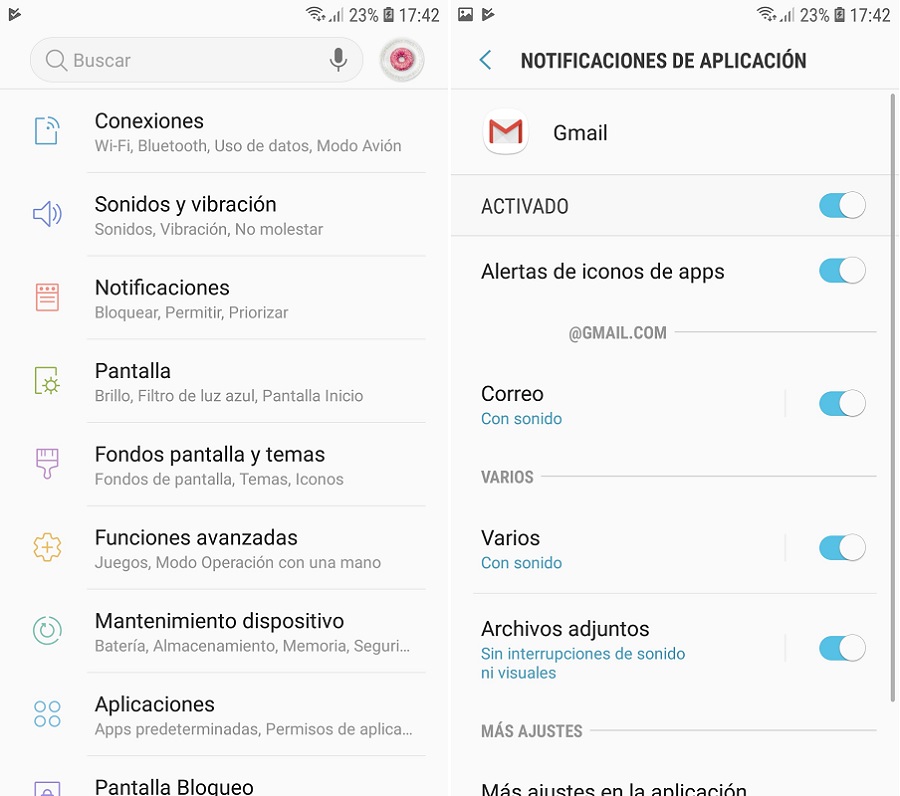Open Varios notification category details

click(x=620, y=548)
